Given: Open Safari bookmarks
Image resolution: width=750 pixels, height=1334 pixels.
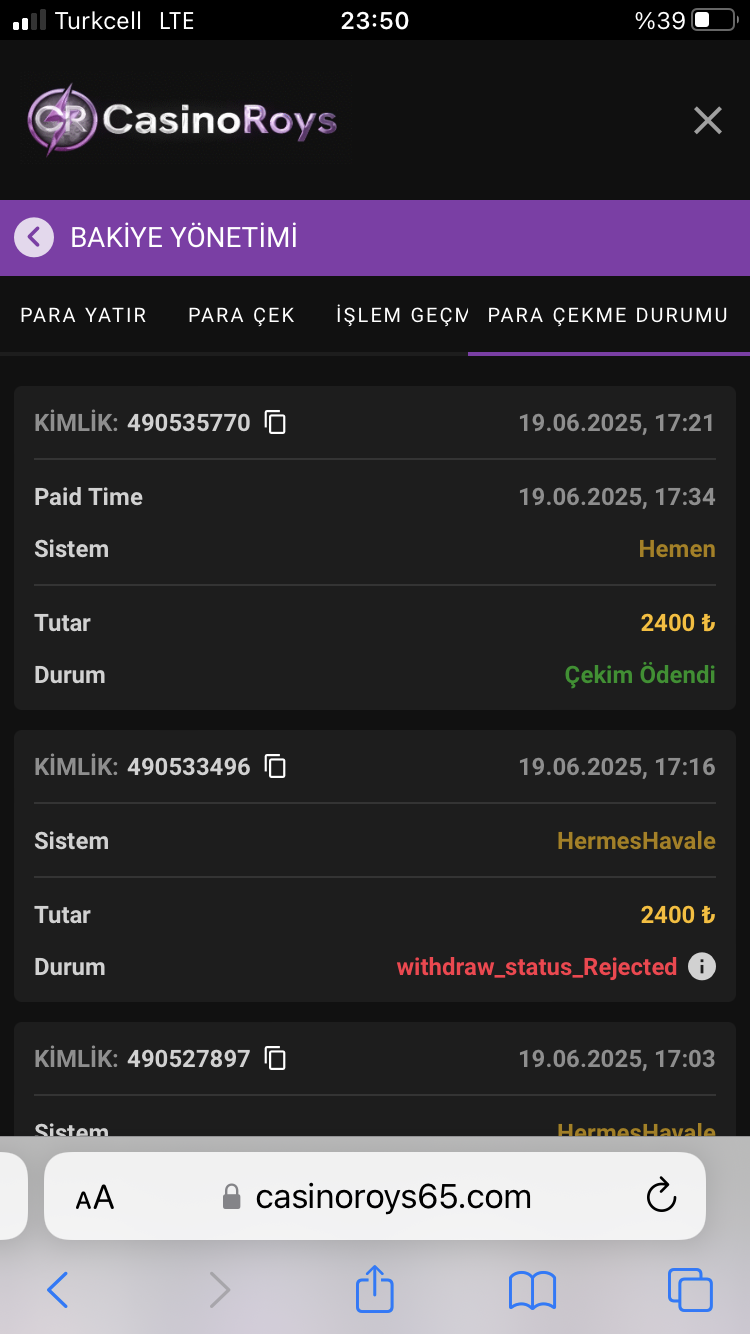Looking at the screenshot, I should (x=532, y=1290).
